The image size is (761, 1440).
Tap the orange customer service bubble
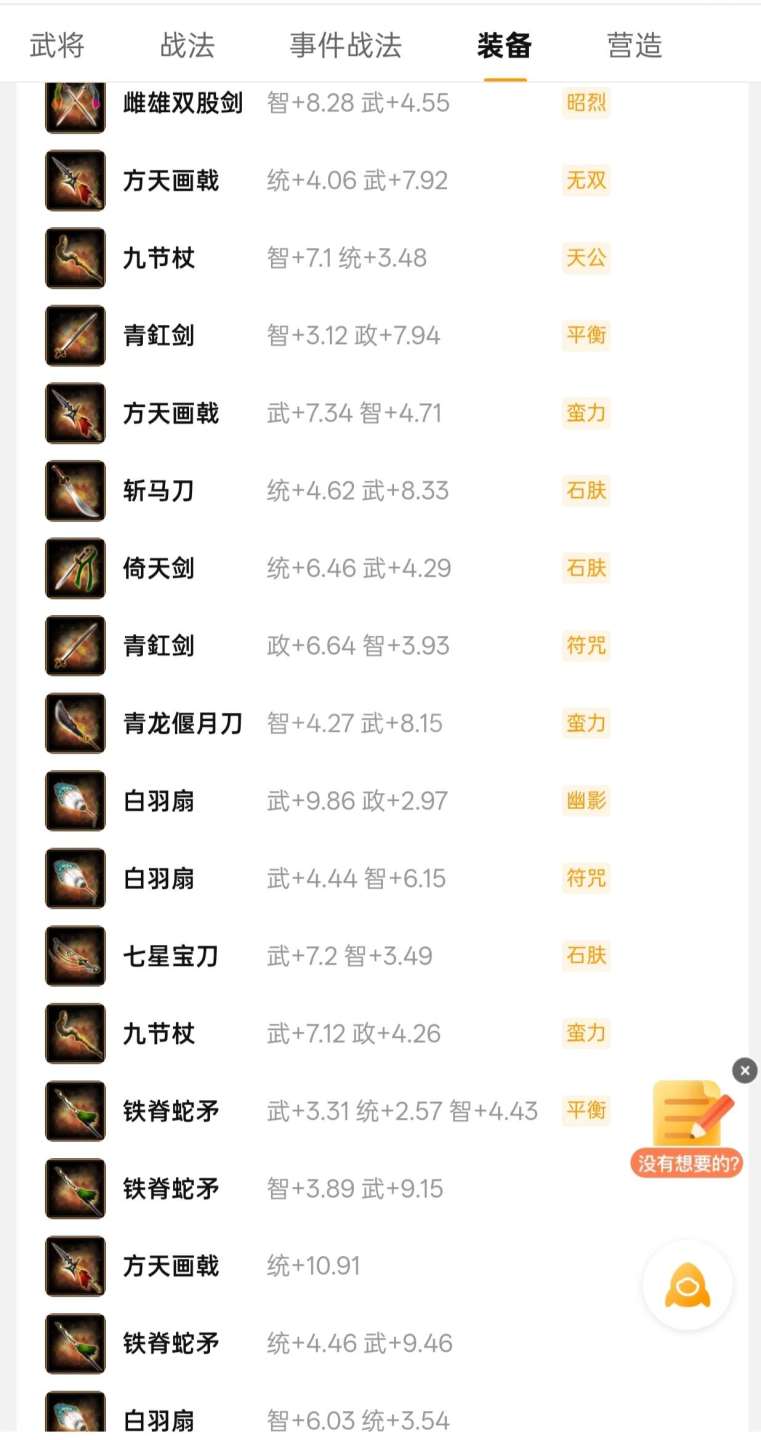(687, 1285)
